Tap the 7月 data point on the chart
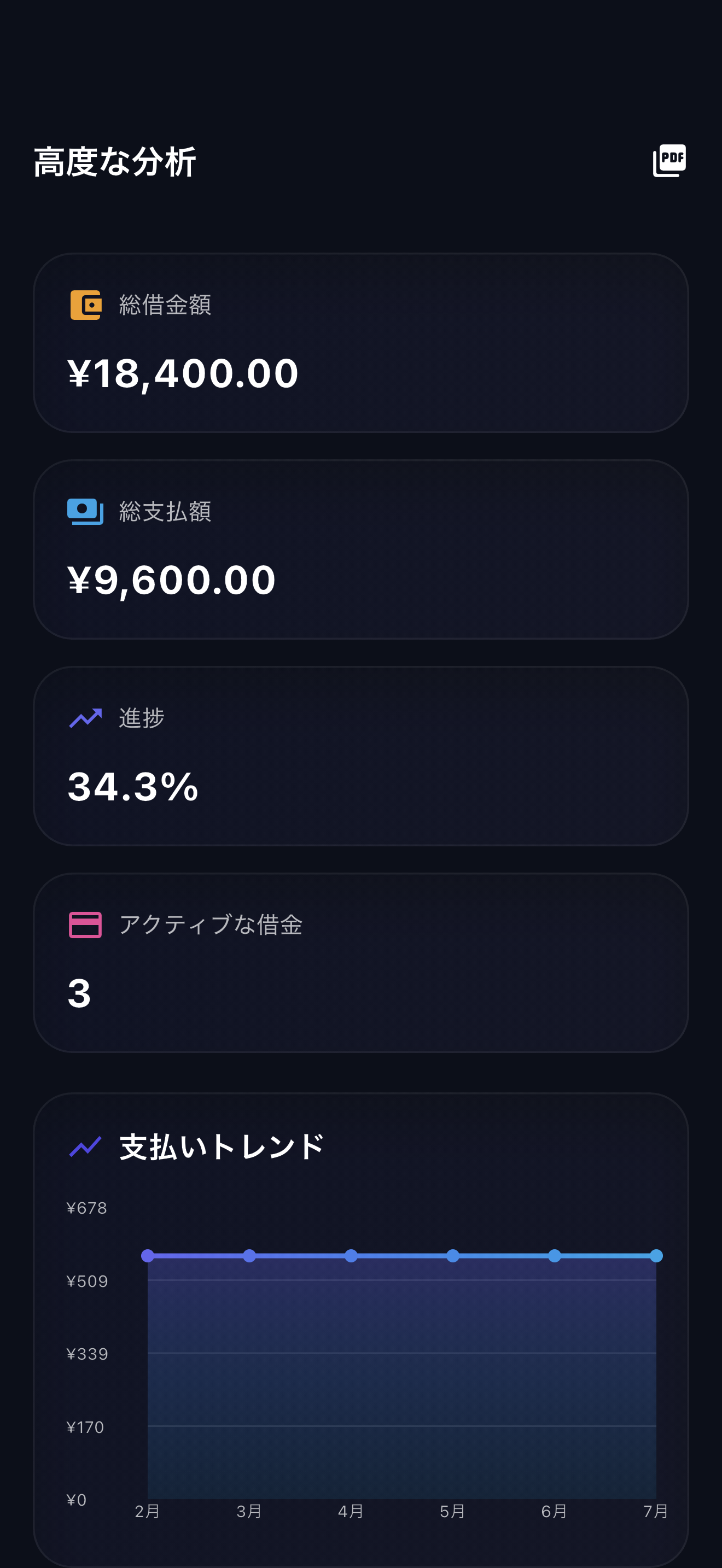 point(656,1256)
